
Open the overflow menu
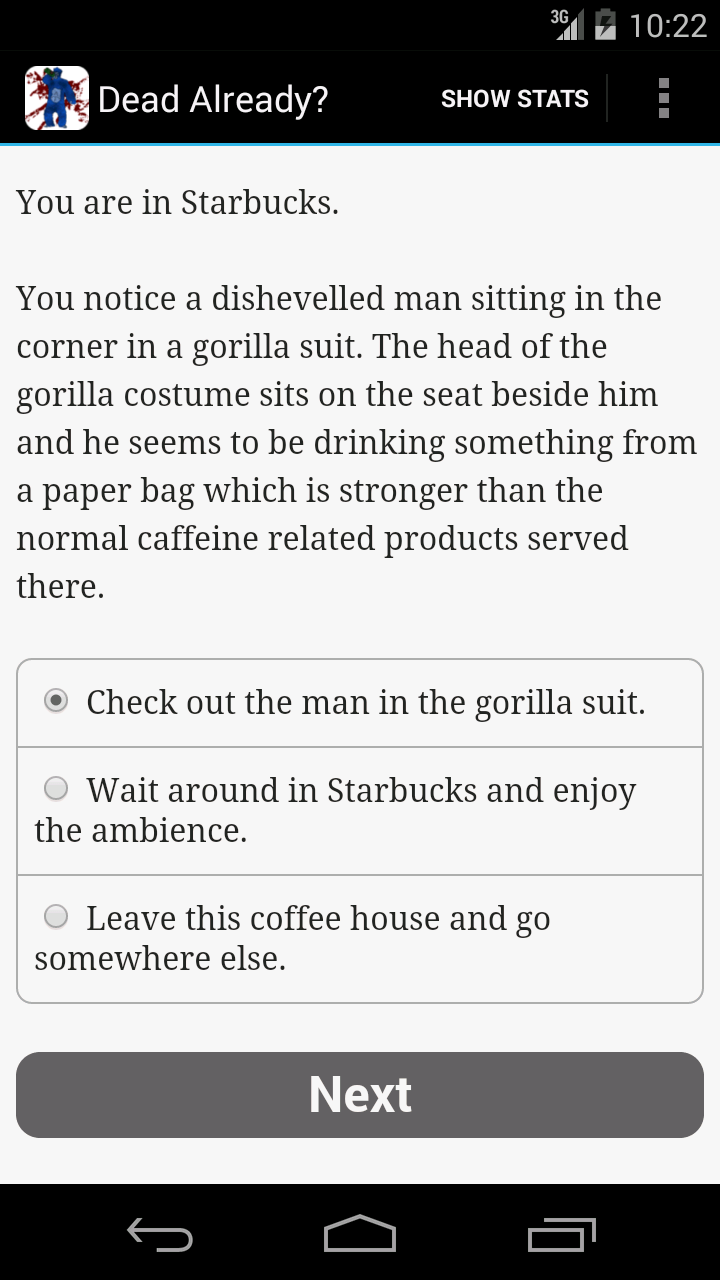[663, 98]
